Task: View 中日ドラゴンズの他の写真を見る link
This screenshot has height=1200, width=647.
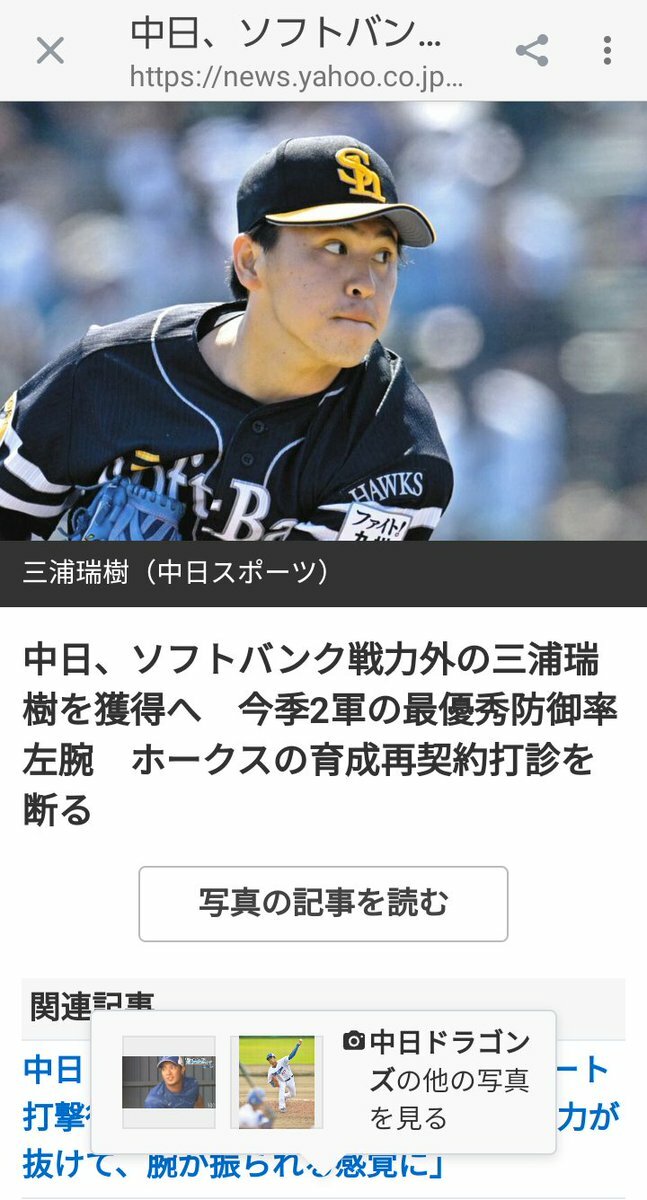Action: [449, 1080]
